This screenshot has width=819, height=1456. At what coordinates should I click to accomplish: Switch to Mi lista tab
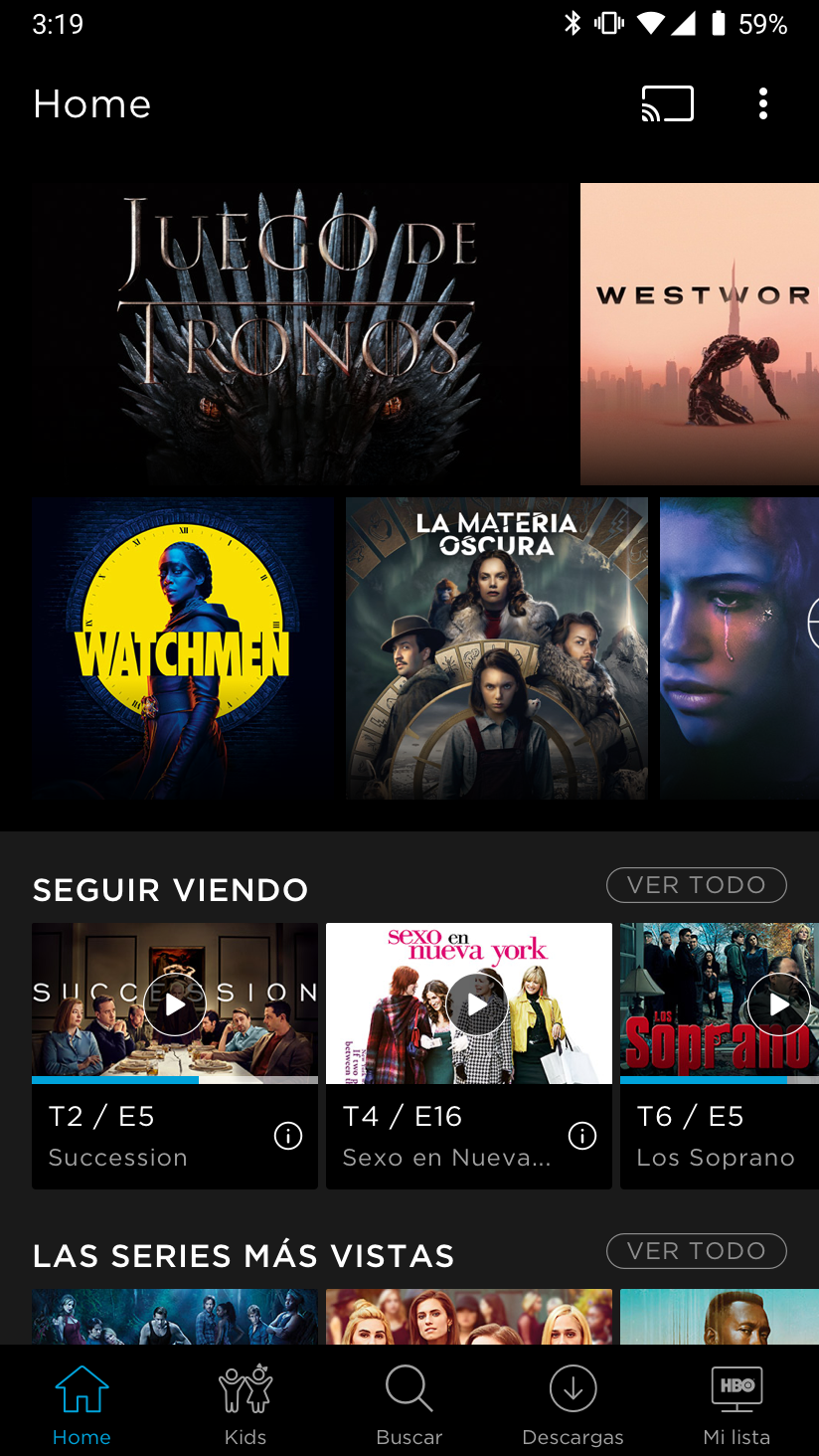pos(737,1404)
